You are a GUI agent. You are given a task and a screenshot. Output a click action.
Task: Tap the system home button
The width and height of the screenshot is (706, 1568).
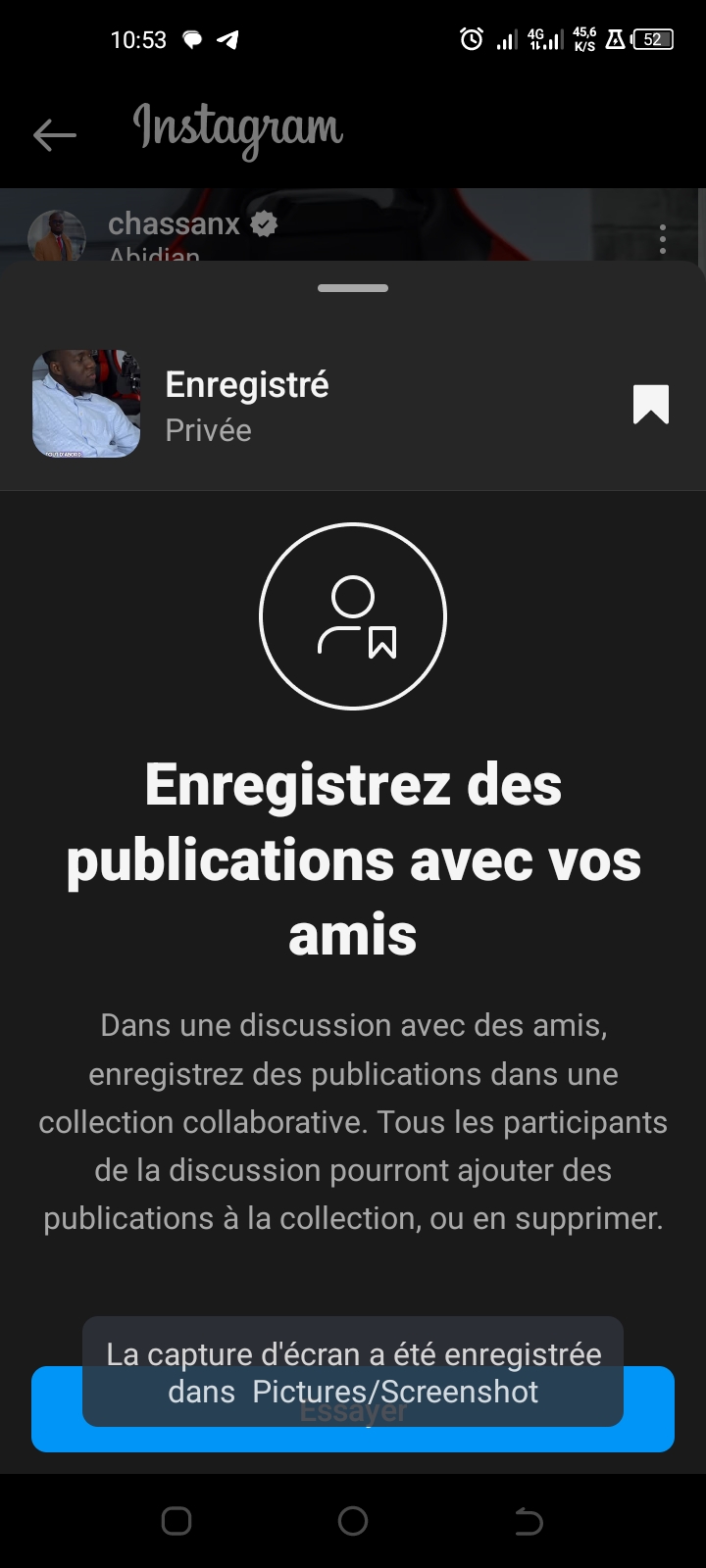click(353, 1521)
